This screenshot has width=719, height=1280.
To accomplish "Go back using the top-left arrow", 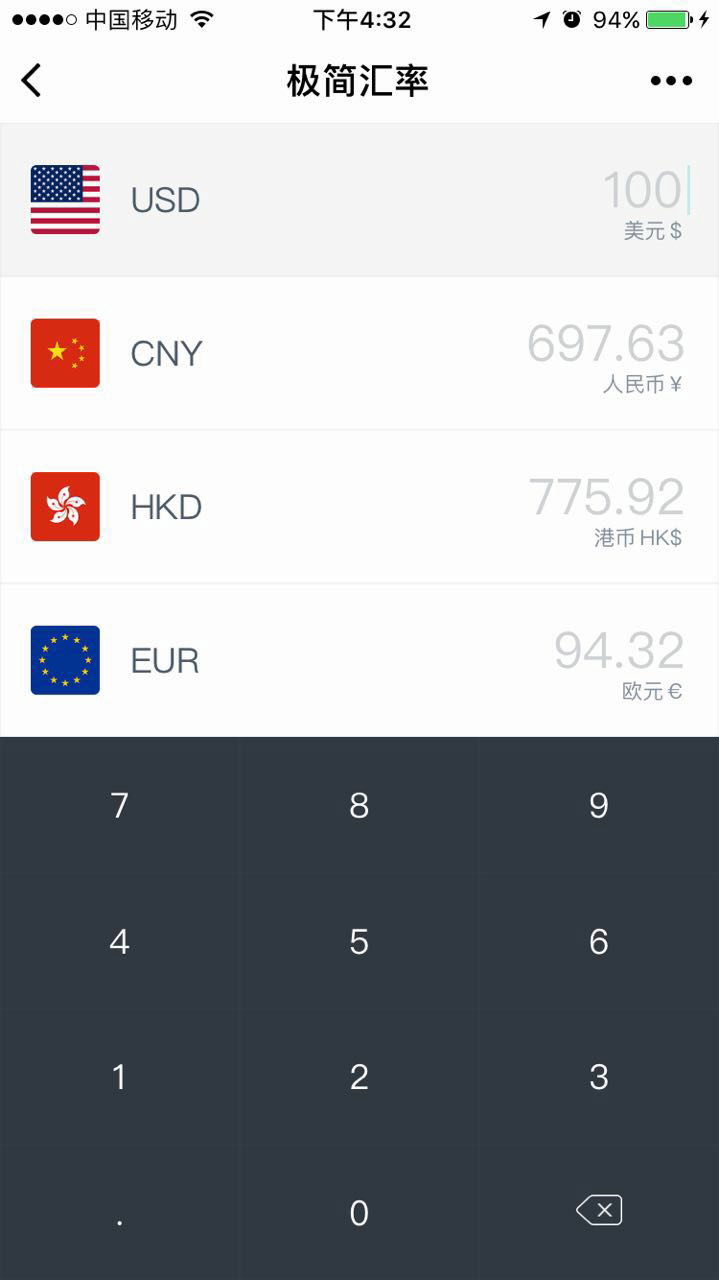I will tap(32, 80).
